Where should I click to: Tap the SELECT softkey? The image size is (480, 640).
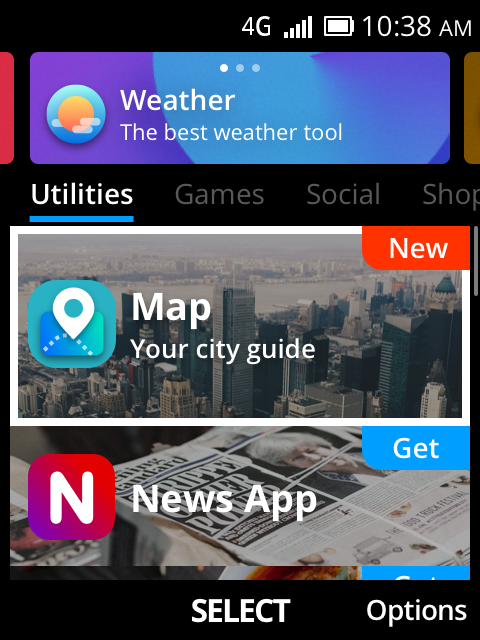click(240, 611)
